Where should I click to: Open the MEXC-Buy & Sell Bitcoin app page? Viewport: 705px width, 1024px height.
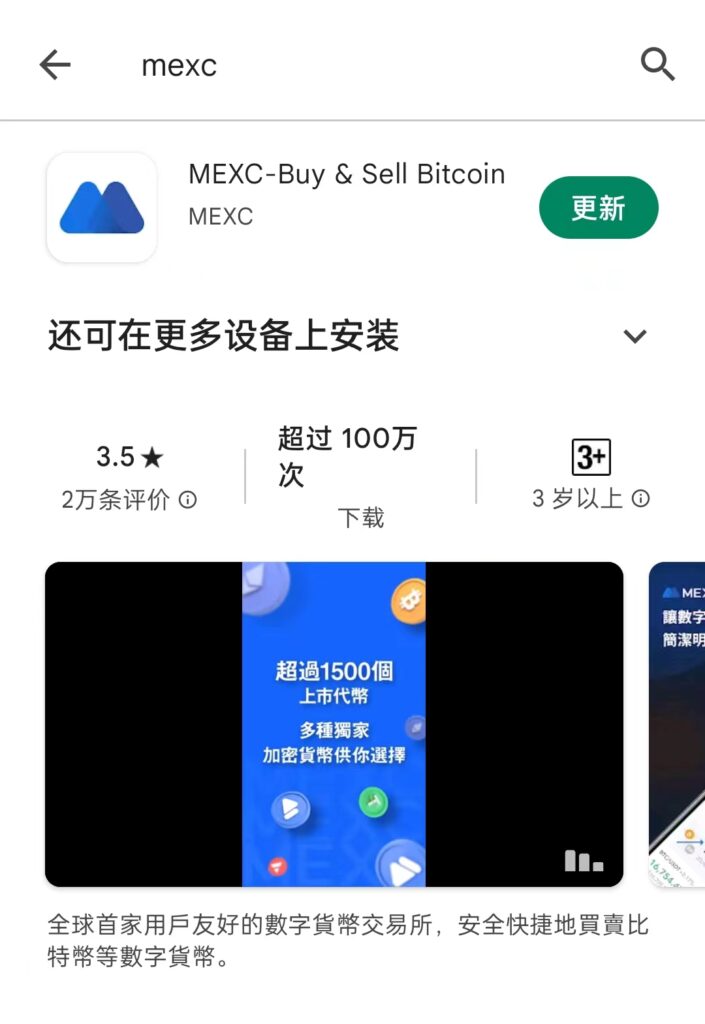tap(345, 175)
